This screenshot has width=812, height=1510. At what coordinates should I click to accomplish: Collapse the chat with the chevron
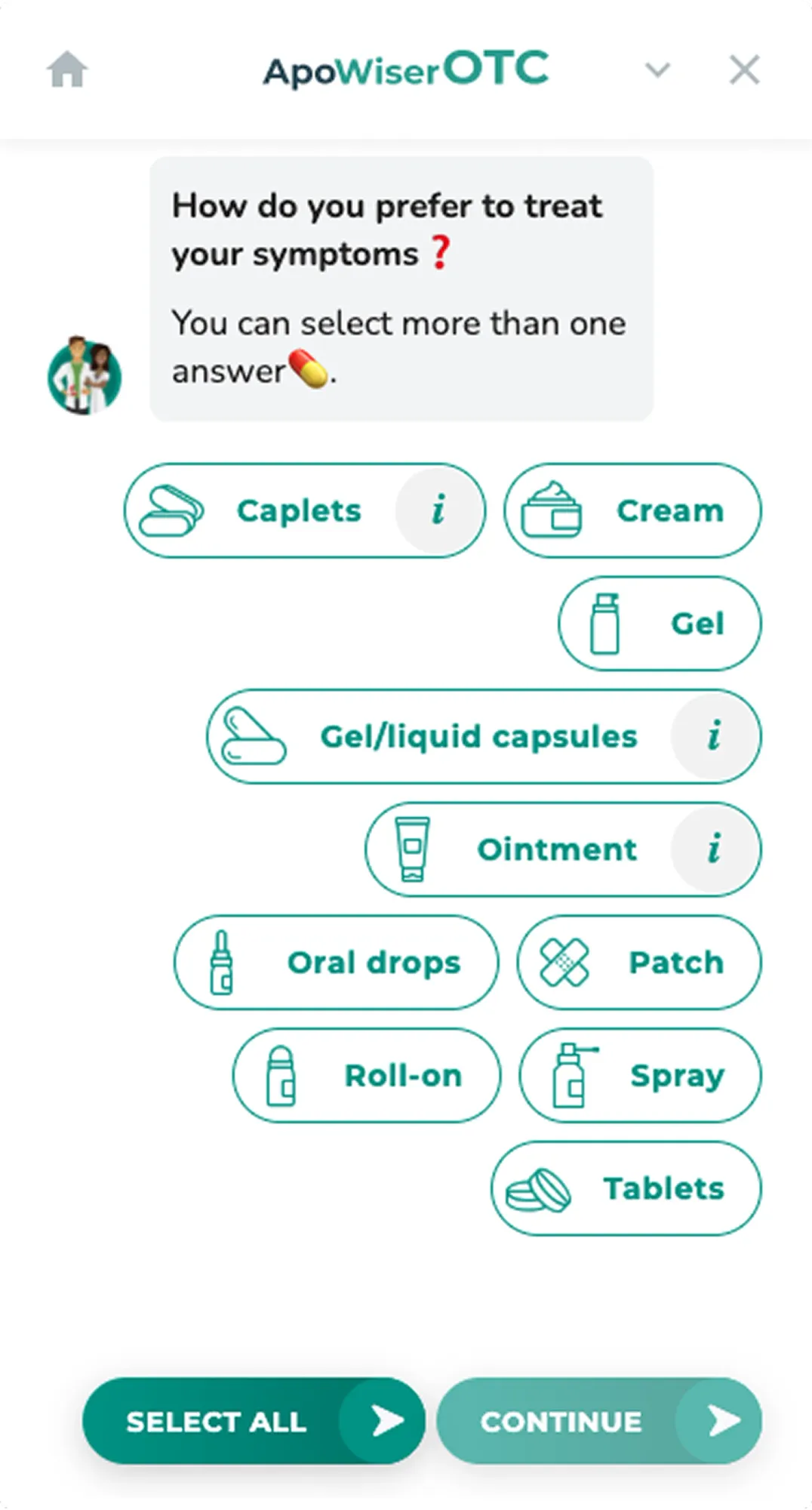point(657,70)
